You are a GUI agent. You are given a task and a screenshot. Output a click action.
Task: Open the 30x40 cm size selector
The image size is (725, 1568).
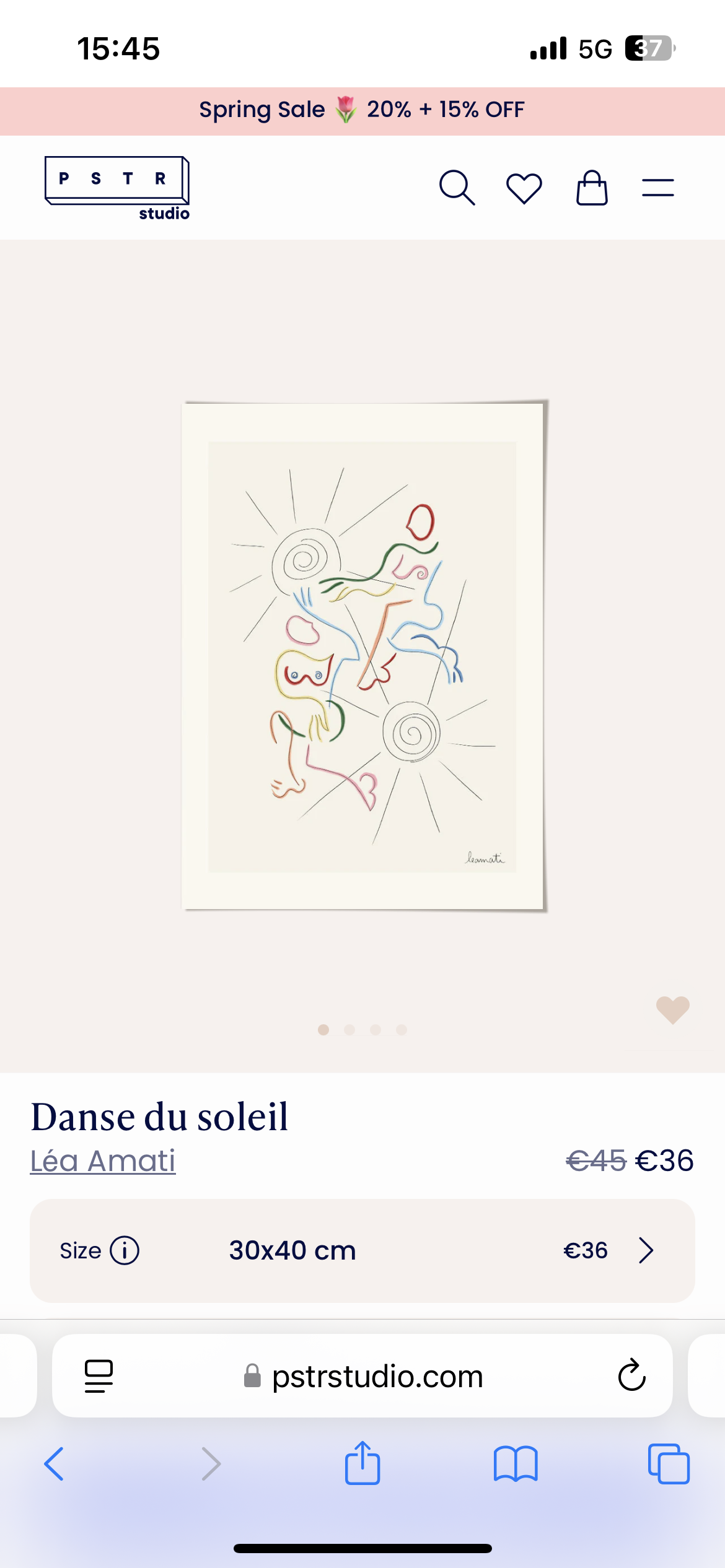pyautogui.click(x=362, y=1250)
